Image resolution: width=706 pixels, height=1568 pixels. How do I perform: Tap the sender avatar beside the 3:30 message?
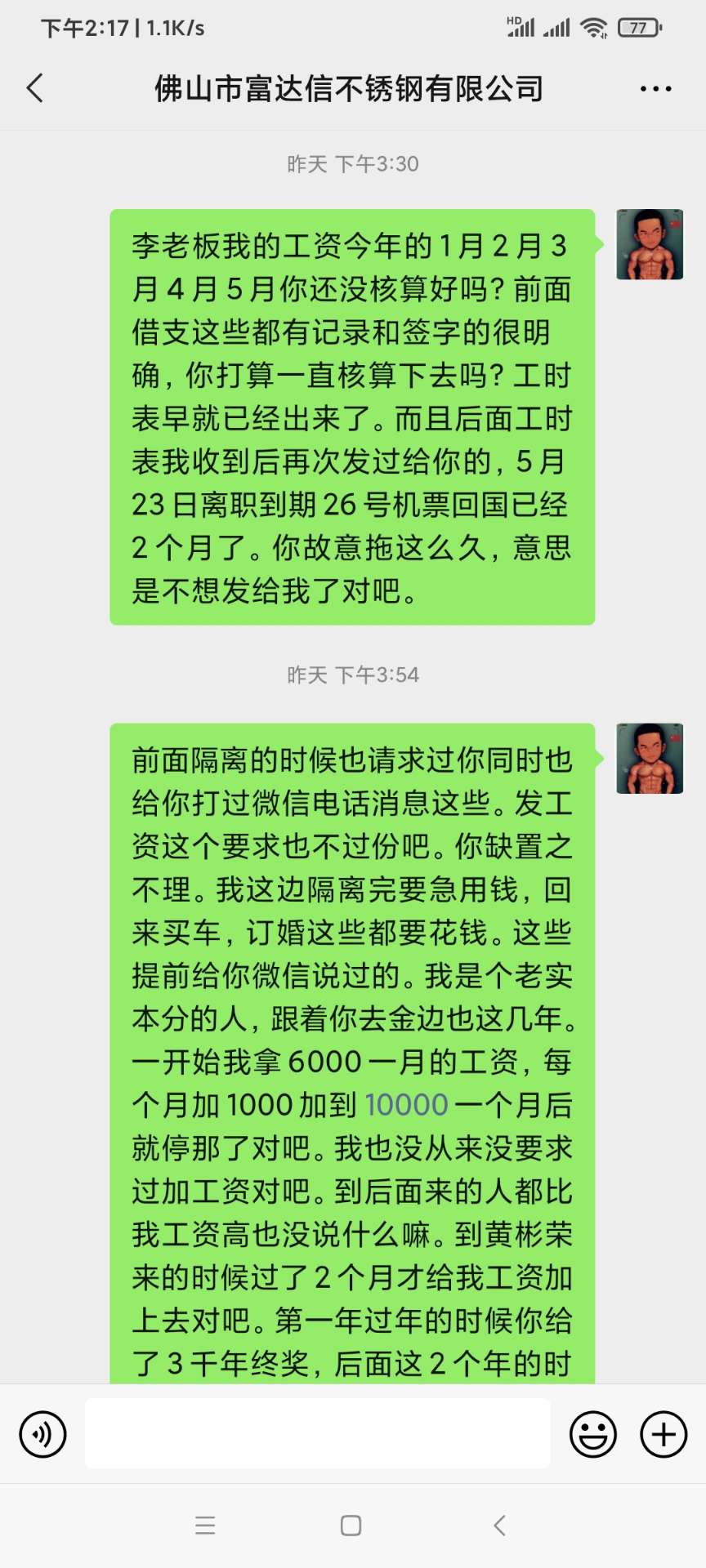[x=650, y=245]
